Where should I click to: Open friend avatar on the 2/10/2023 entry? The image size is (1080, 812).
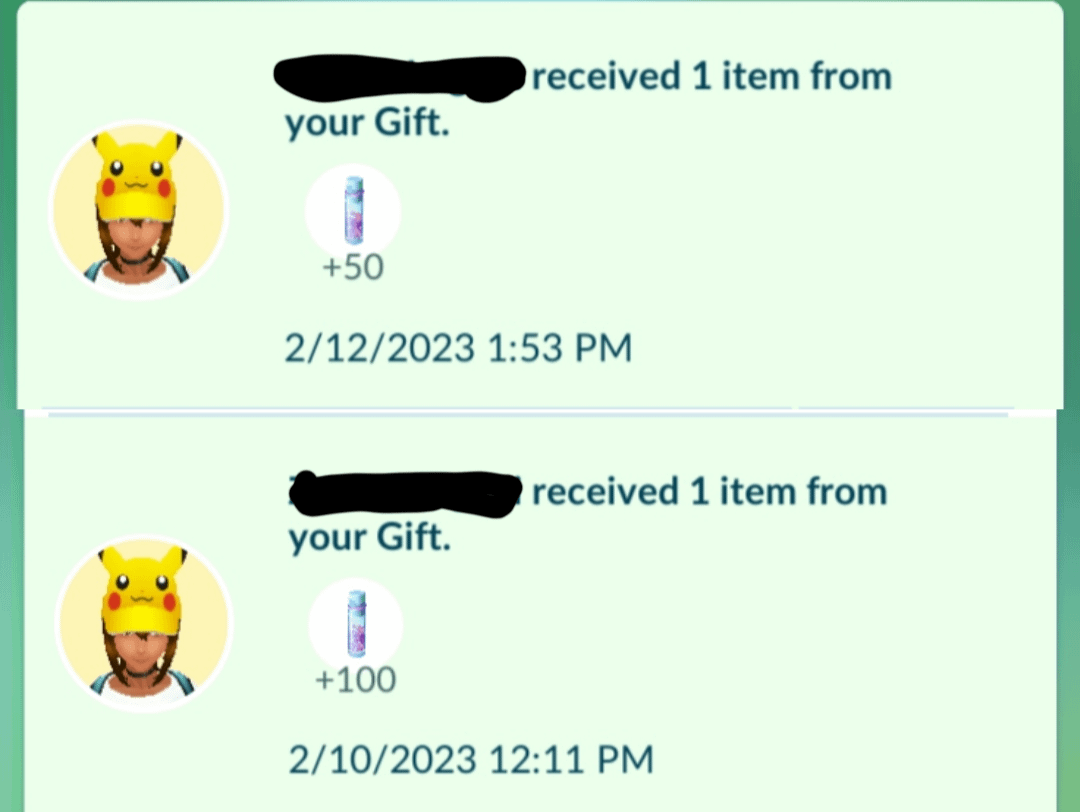143,623
